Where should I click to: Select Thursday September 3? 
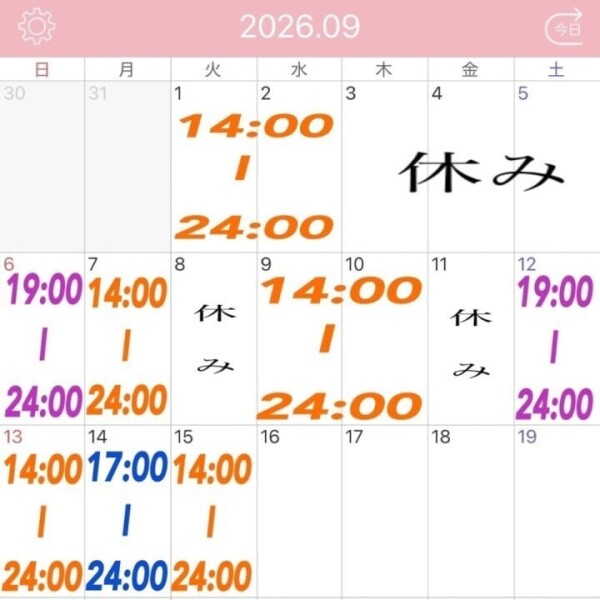385,166
